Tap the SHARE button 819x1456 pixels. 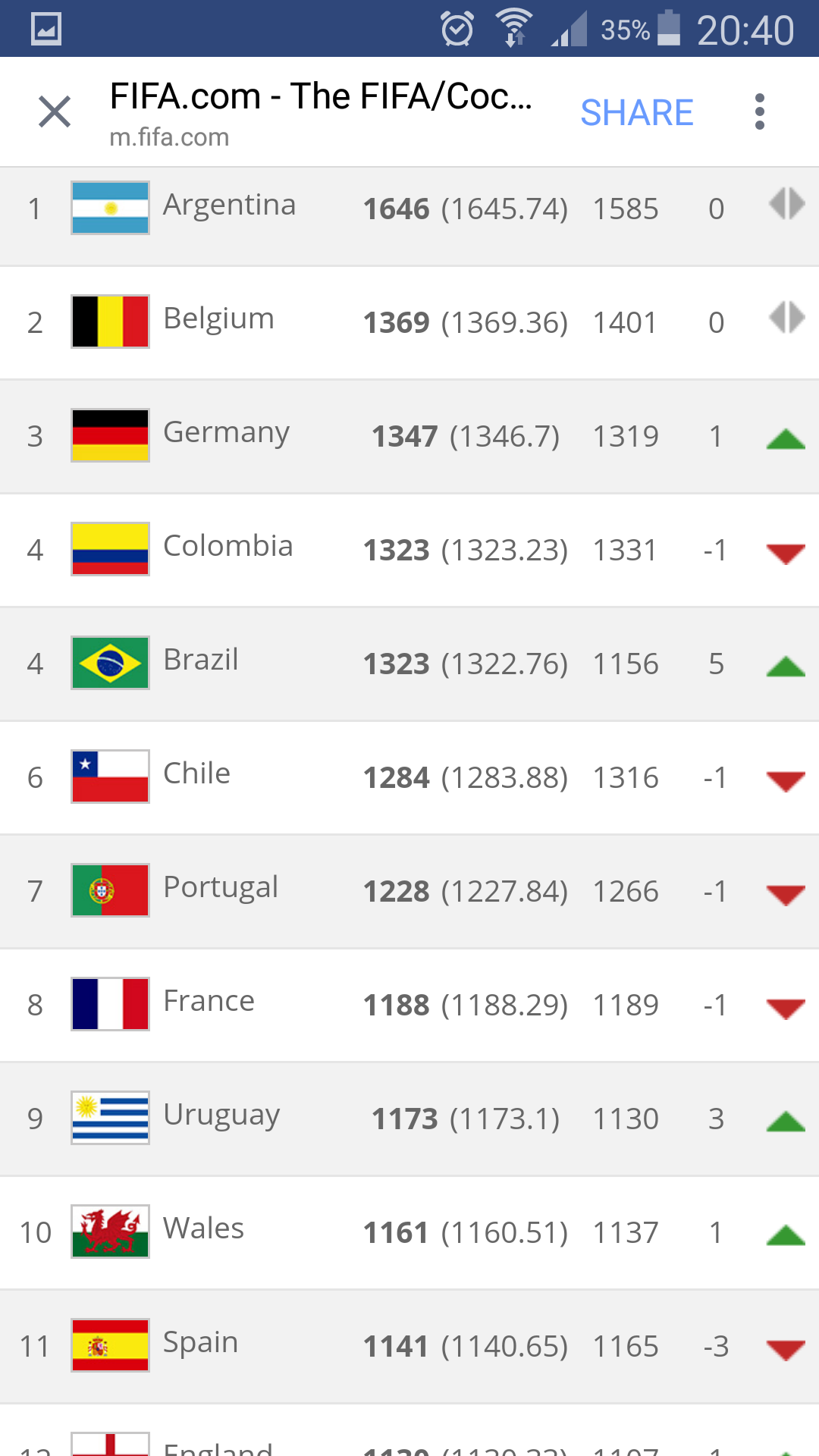(x=636, y=113)
